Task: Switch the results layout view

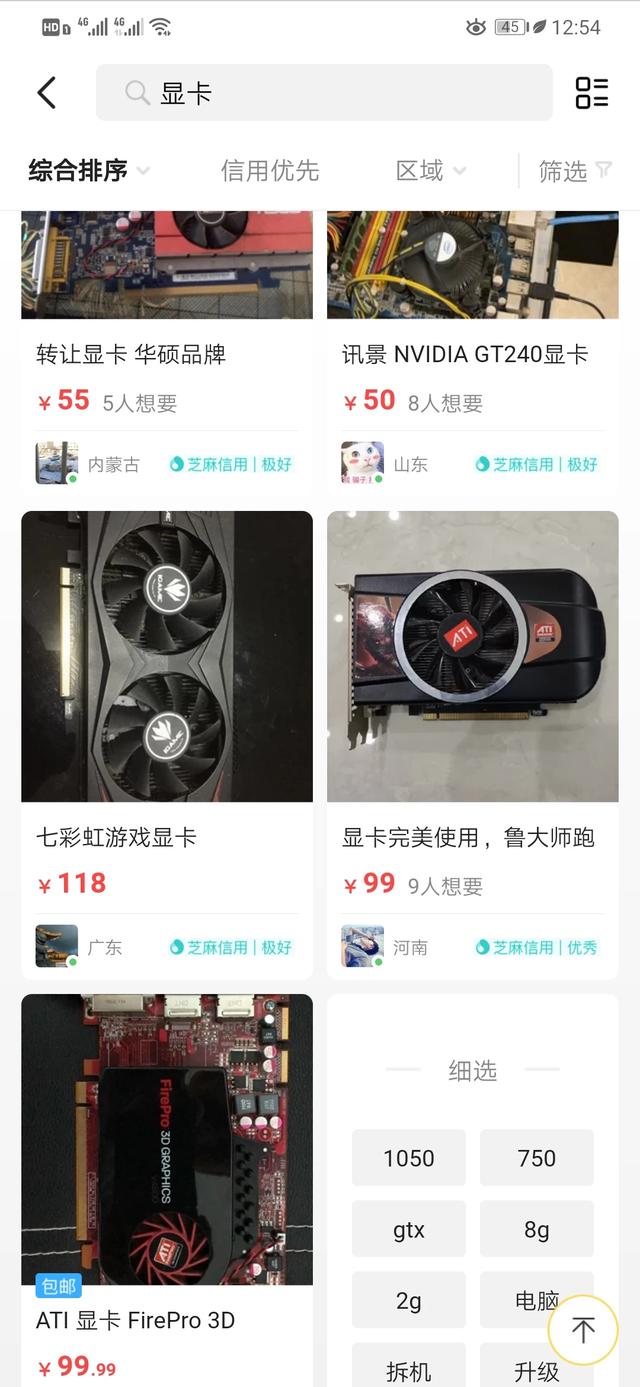Action: pyautogui.click(x=591, y=93)
